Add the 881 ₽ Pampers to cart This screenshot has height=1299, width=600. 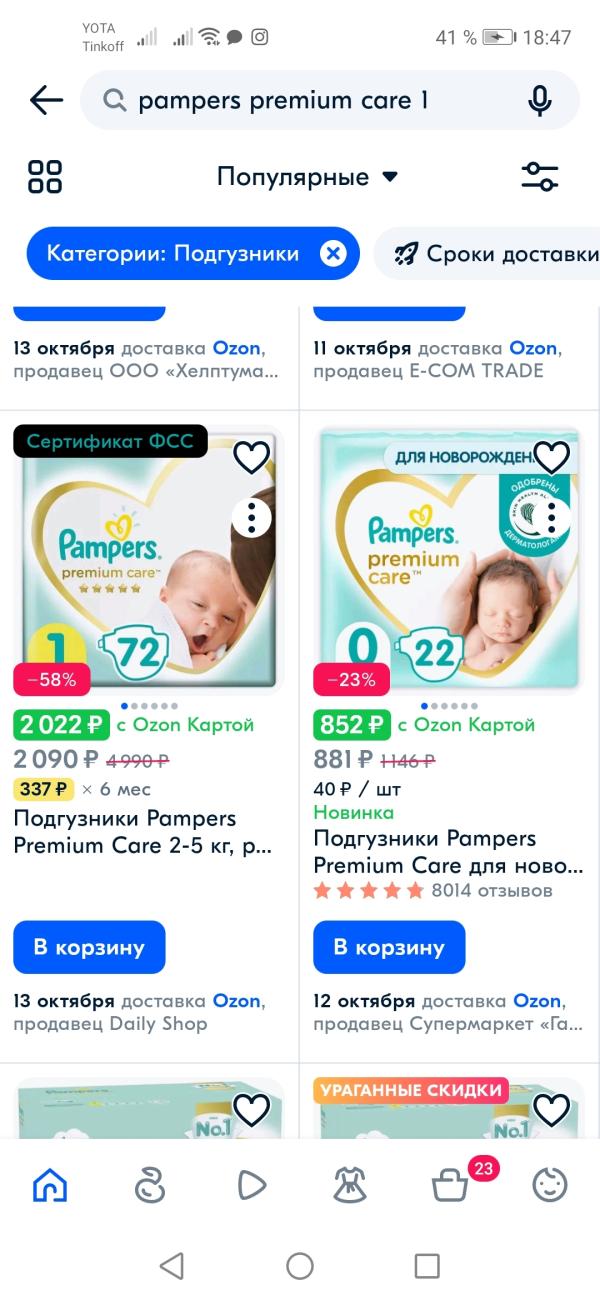389,947
